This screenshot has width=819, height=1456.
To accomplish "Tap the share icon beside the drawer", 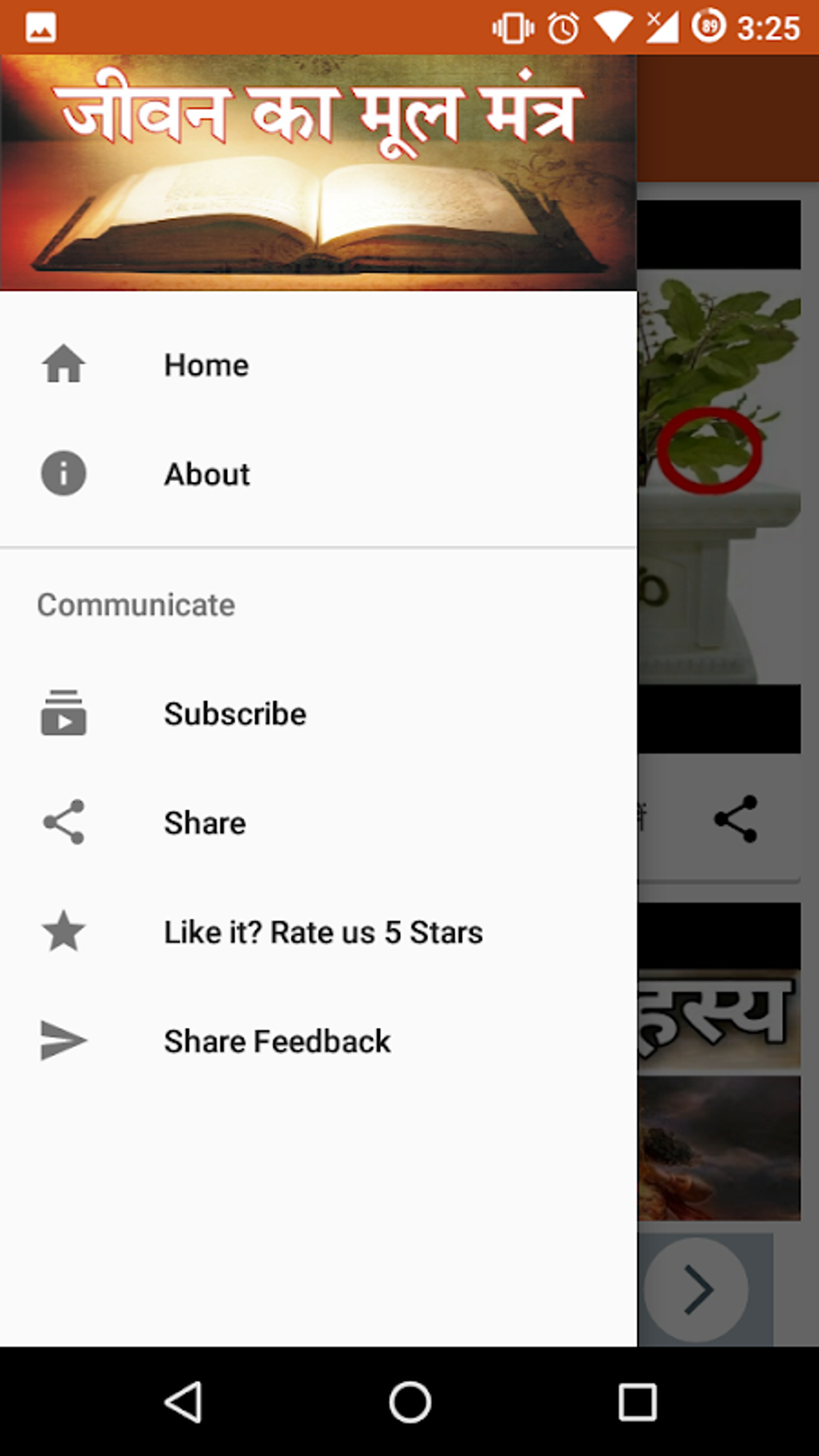I will 735,819.
